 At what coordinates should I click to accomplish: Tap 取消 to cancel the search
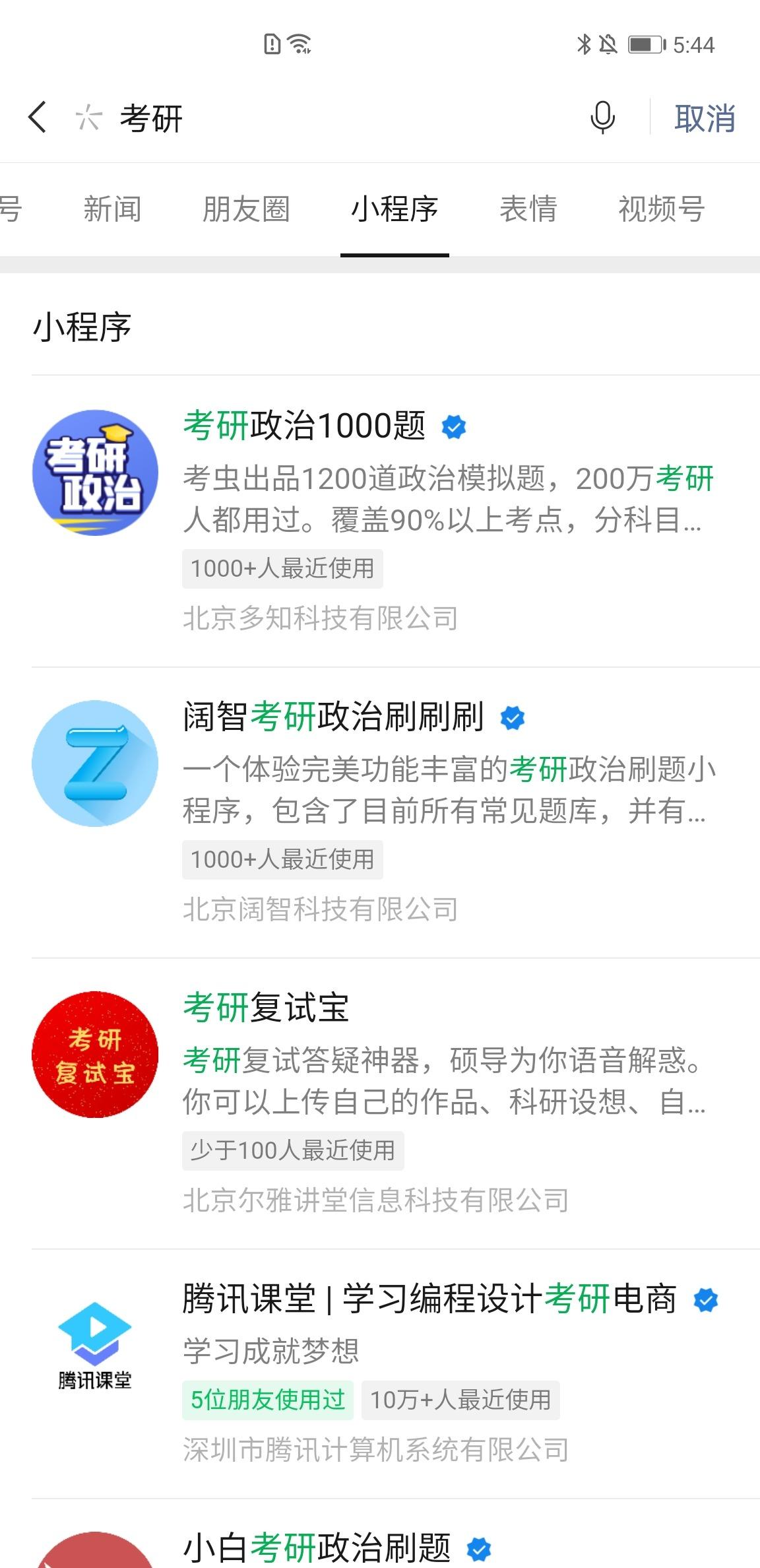[x=705, y=119]
